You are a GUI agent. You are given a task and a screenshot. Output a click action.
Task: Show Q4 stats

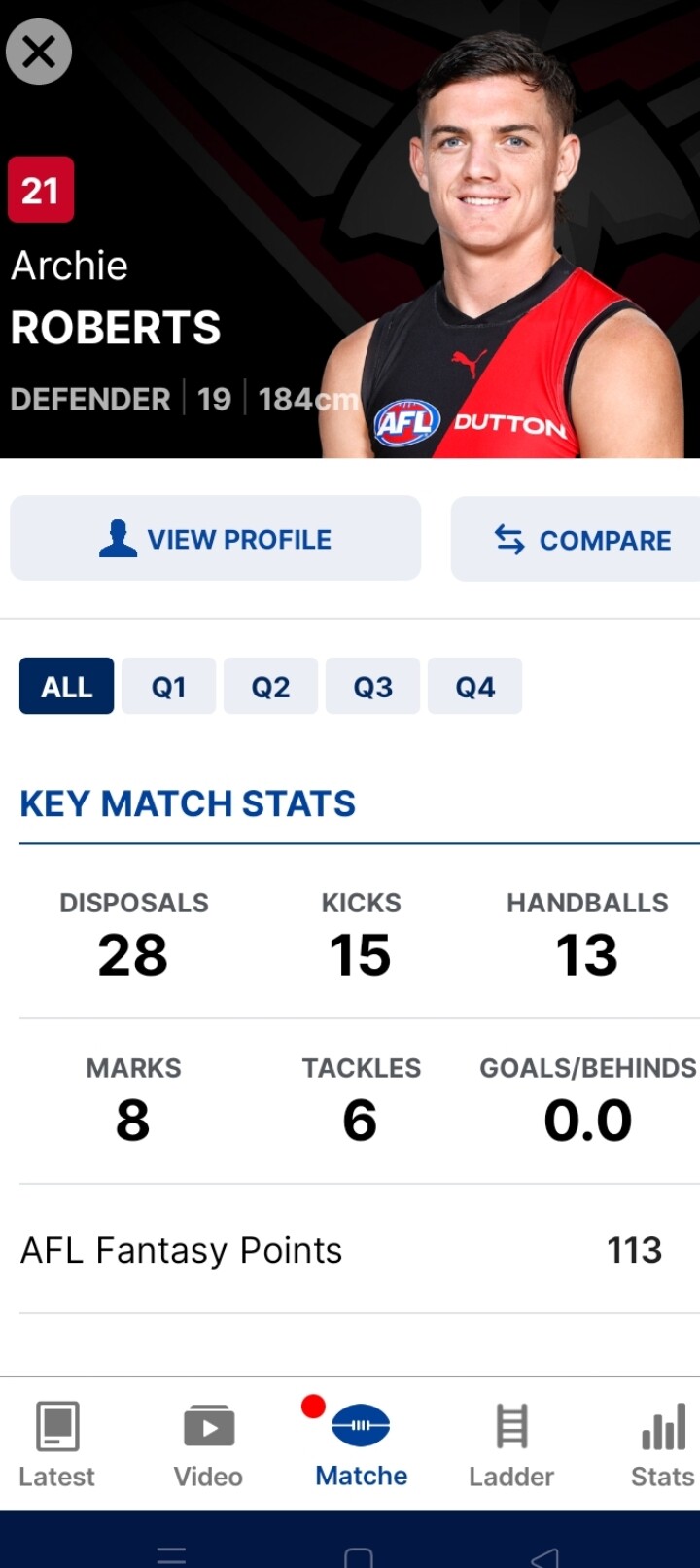tap(474, 686)
